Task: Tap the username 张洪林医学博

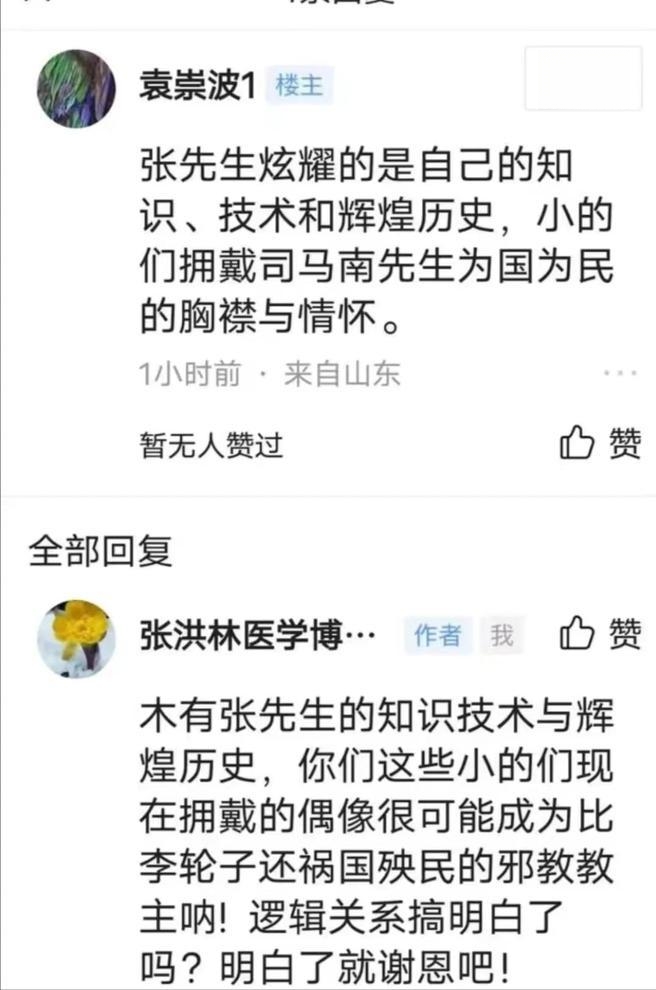Action: (x=258, y=634)
